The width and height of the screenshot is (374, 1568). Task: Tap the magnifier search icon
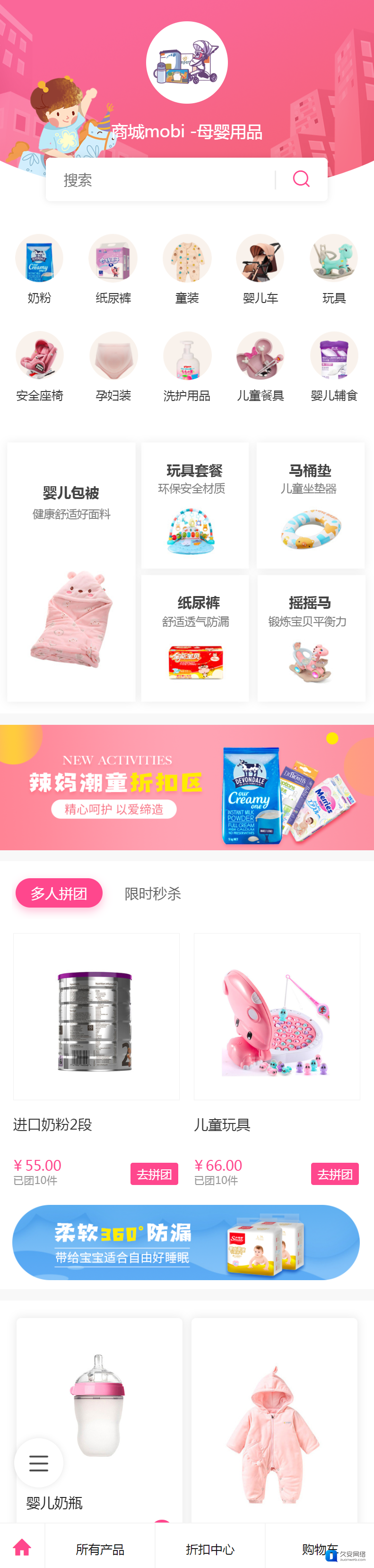(301, 179)
